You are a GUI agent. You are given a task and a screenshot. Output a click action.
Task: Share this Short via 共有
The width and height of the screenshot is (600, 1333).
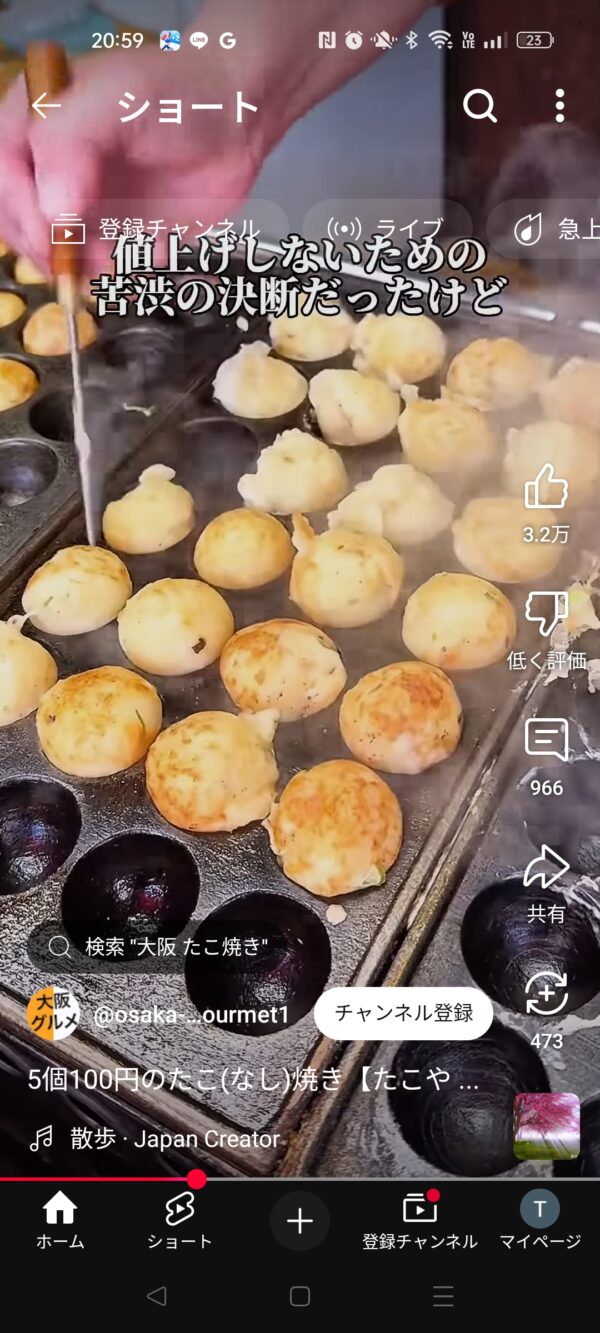pyautogui.click(x=546, y=867)
